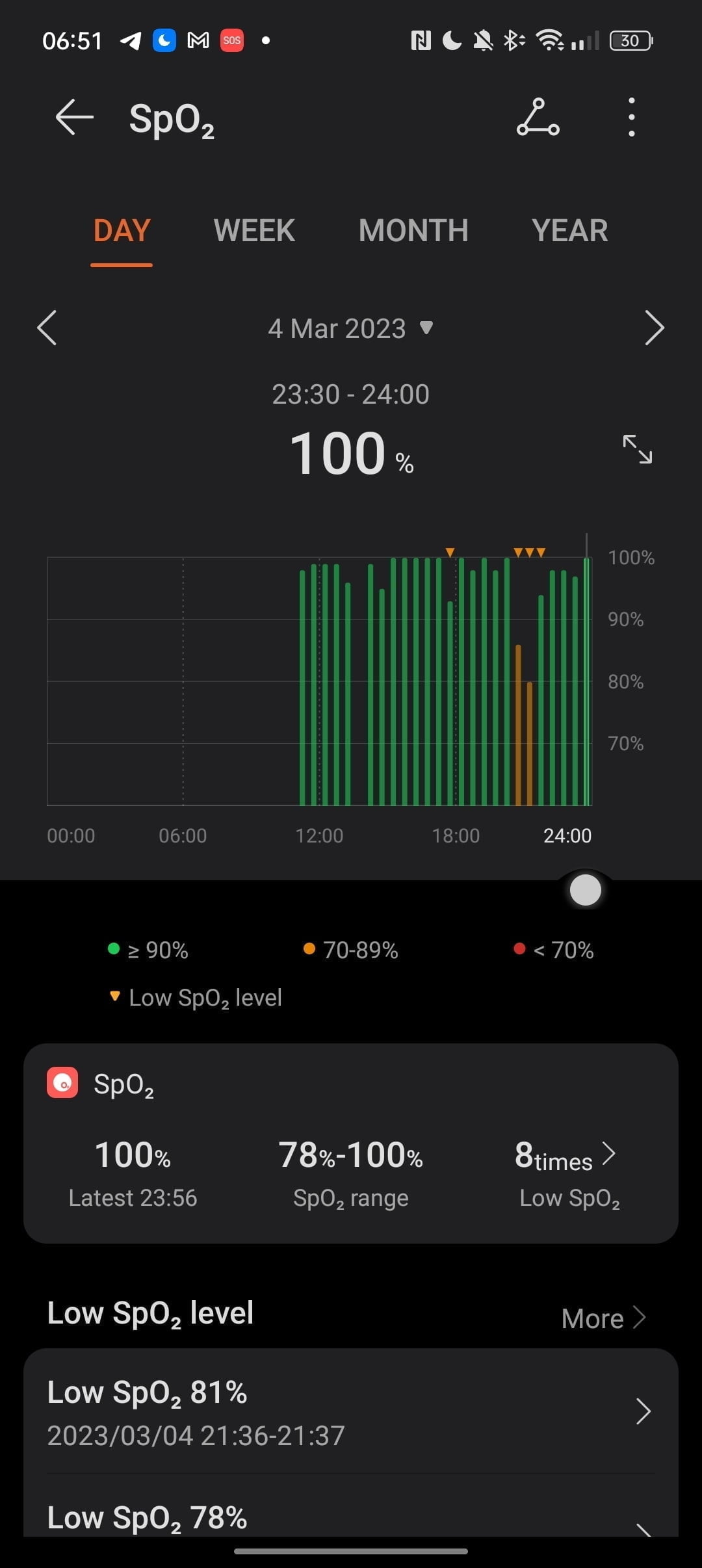Viewport: 702px width, 1568px height.
Task: Open the three-dot overflow menu
Action: coord(631,118)
